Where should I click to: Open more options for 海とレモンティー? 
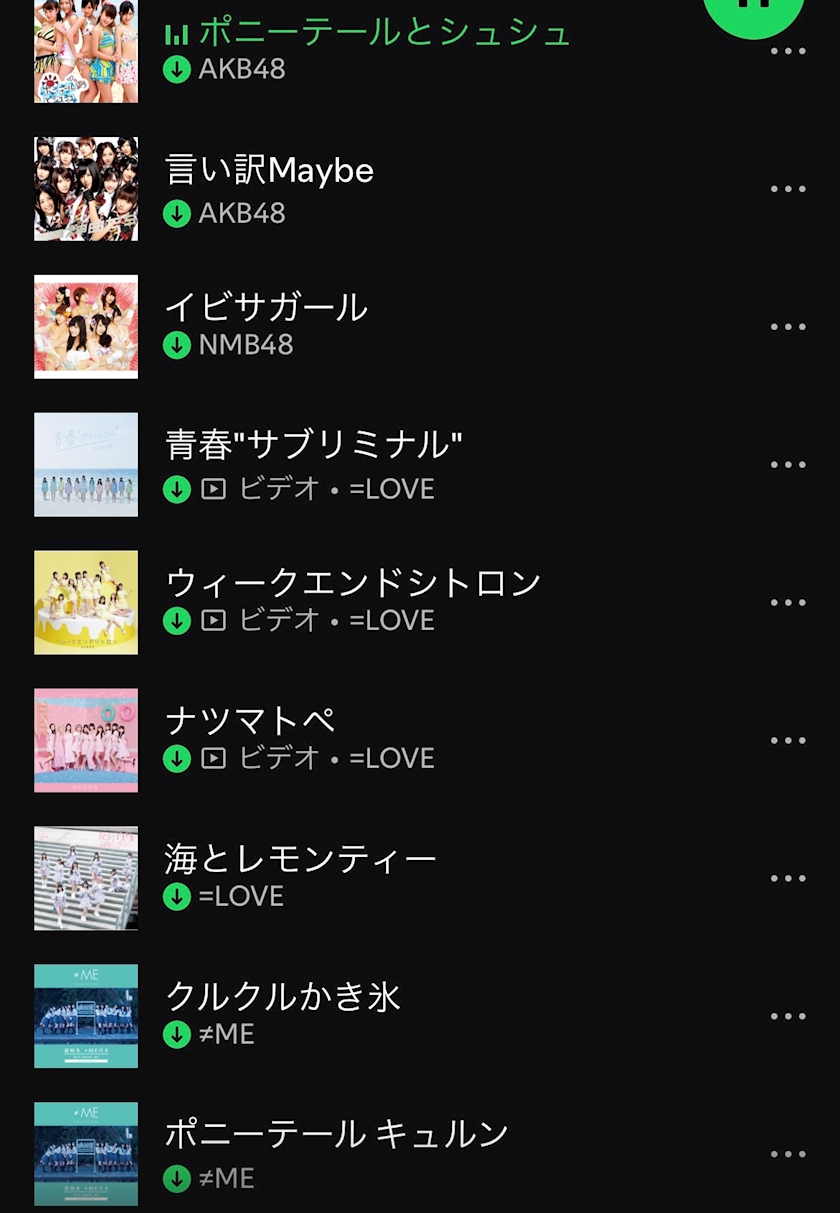click(x=788, y=879)
